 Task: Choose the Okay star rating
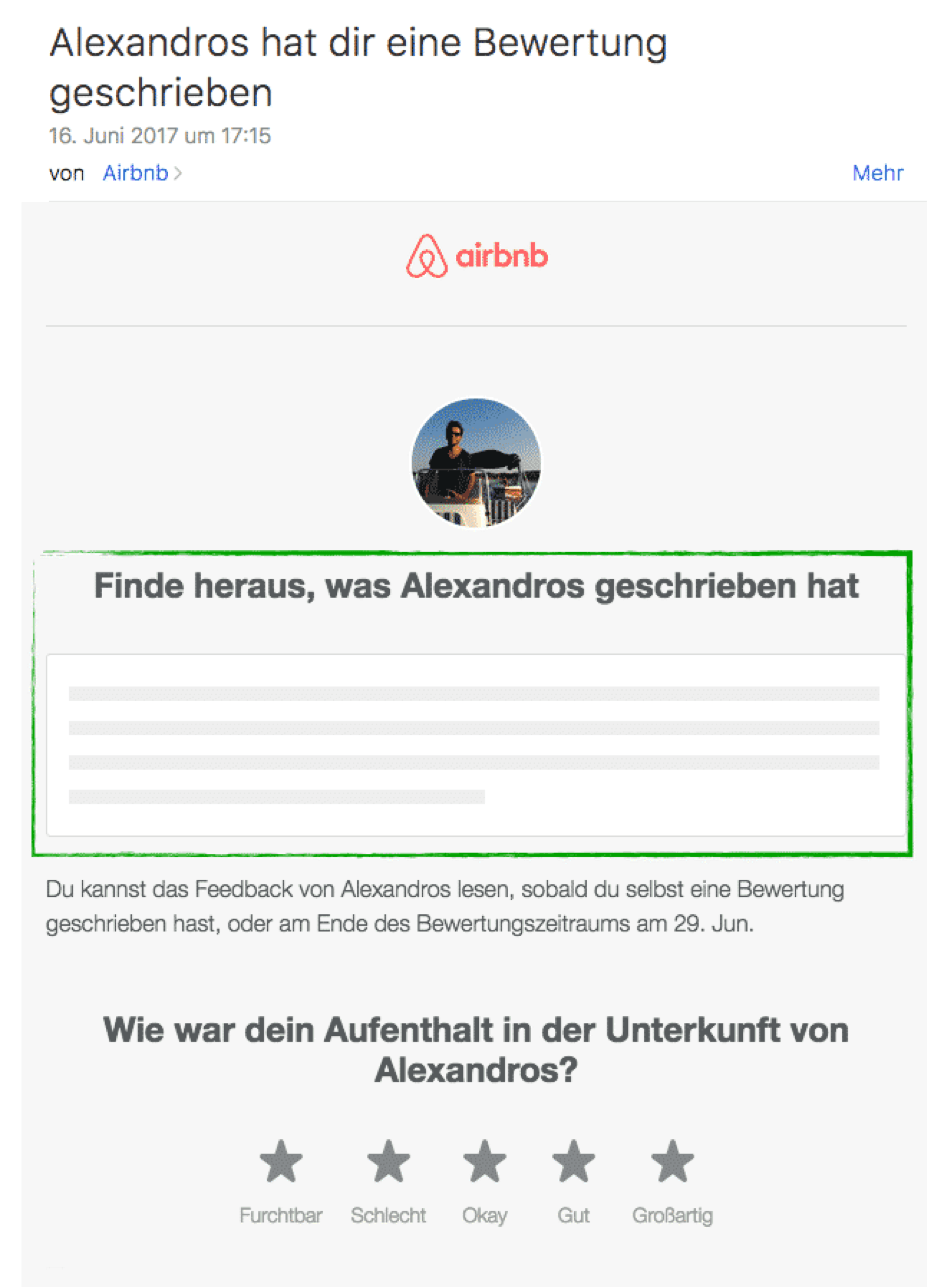point(484,1162)
